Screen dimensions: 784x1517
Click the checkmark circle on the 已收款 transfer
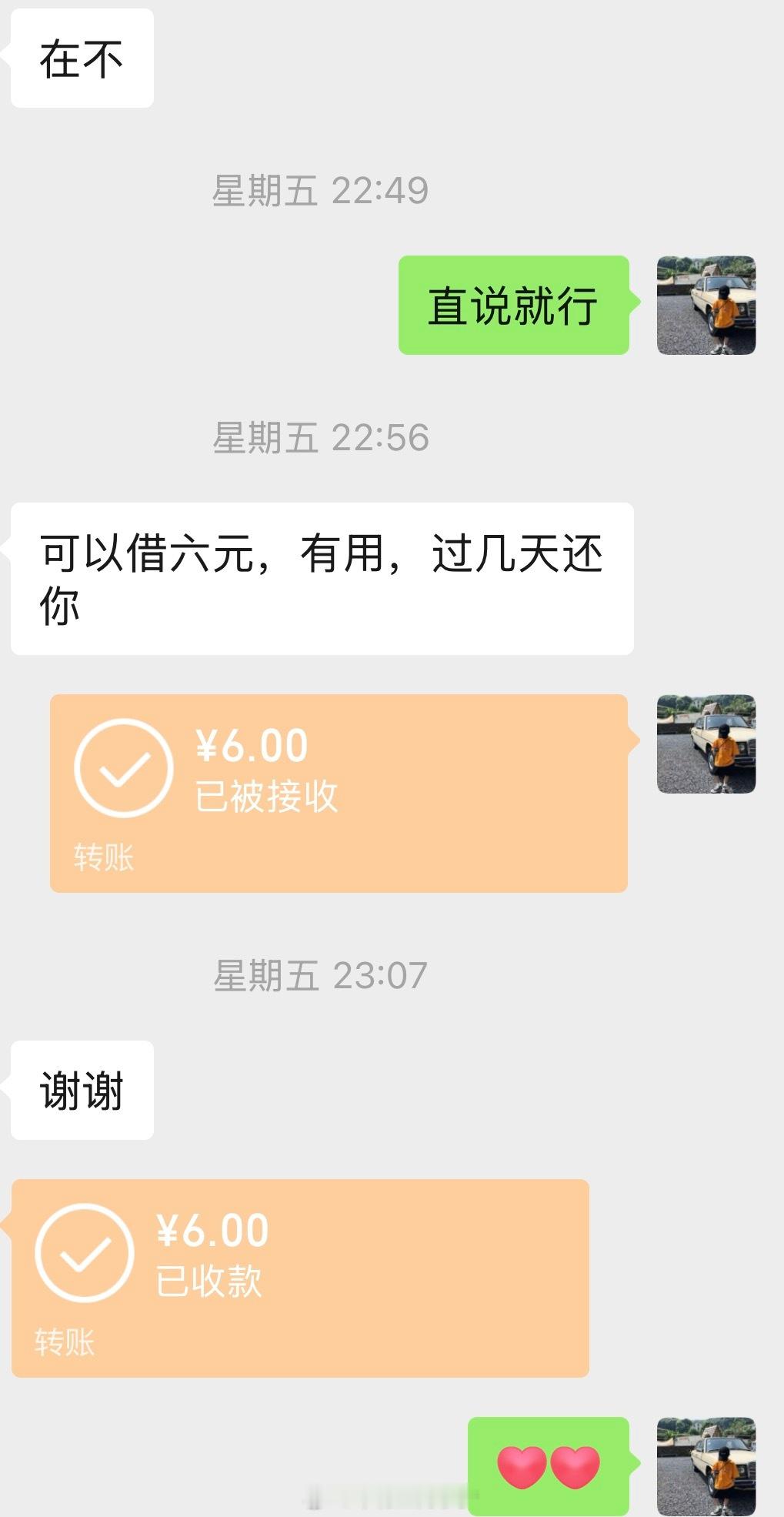point(83,1253)
